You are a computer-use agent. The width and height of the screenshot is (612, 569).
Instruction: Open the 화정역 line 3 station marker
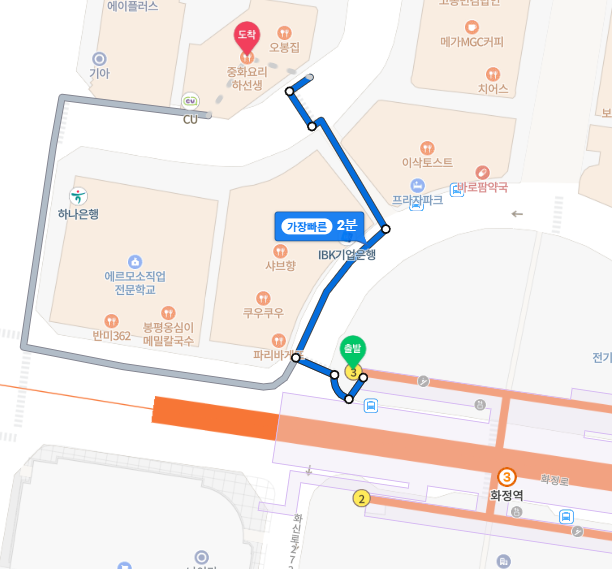click(x=507, y=477)
